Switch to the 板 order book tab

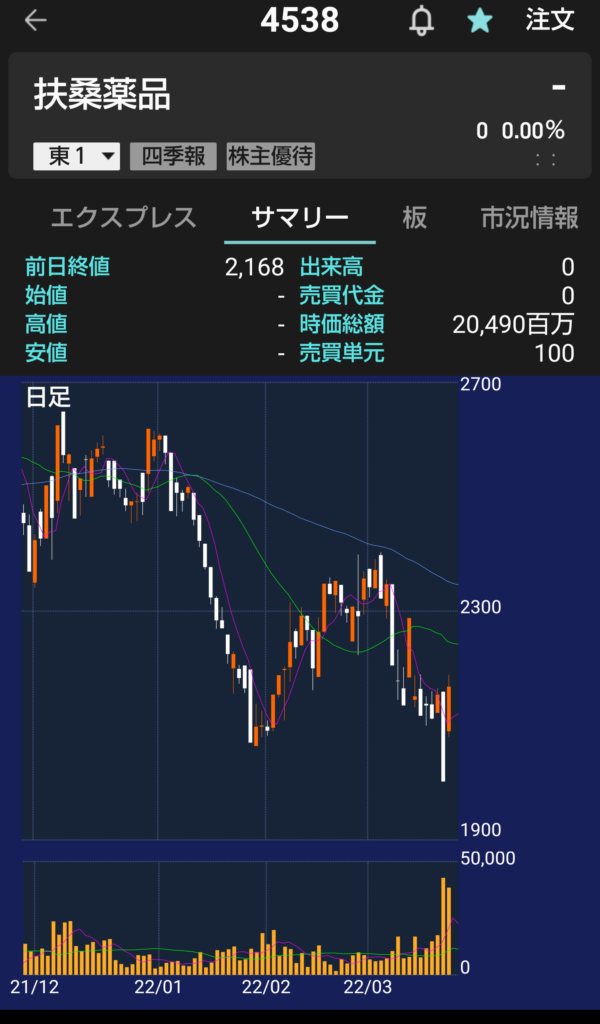pos(414,218)
